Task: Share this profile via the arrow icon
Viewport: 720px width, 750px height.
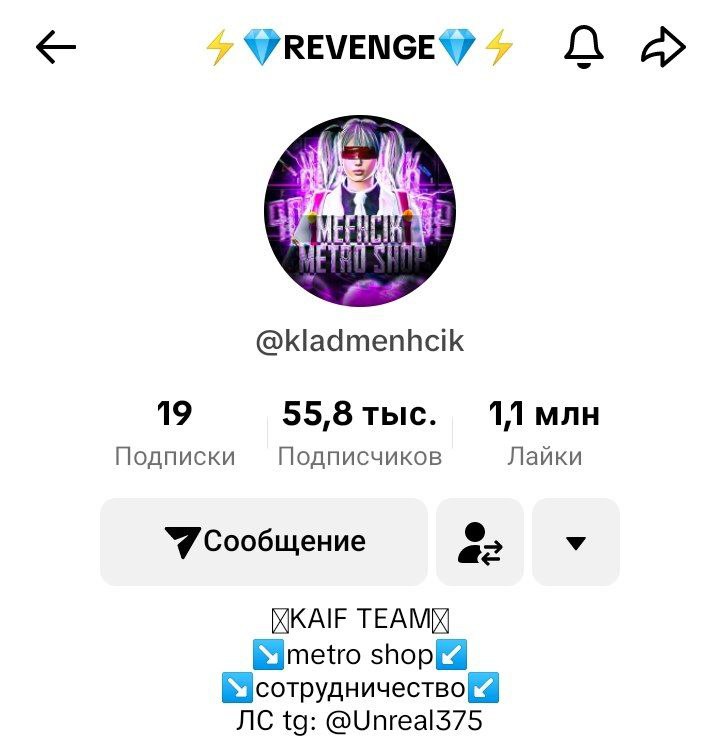Action: 662,47
